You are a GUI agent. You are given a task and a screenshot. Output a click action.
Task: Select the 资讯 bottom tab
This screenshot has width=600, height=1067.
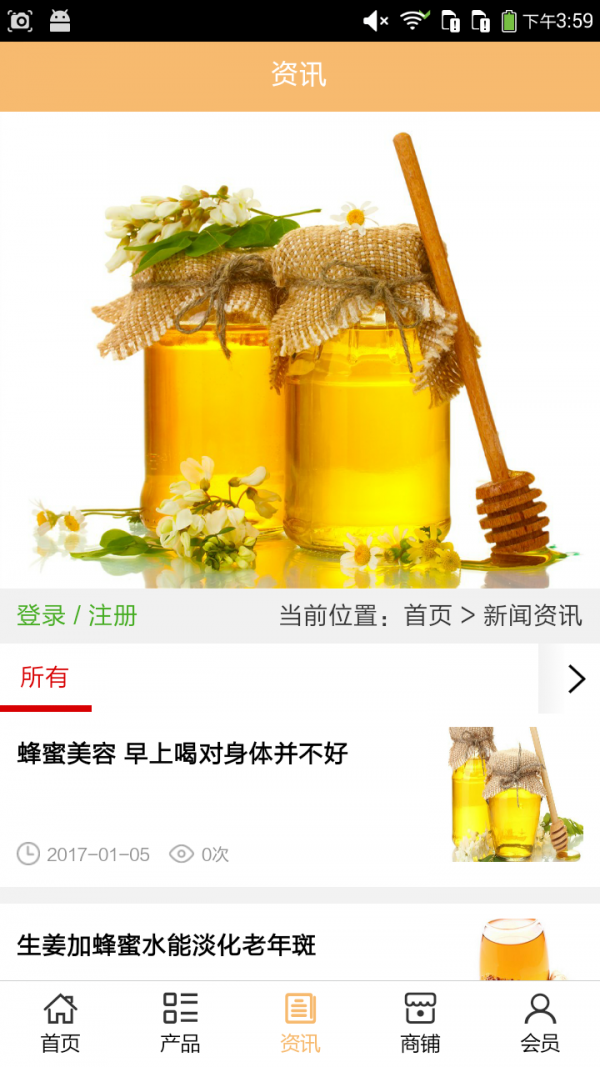300,1023
